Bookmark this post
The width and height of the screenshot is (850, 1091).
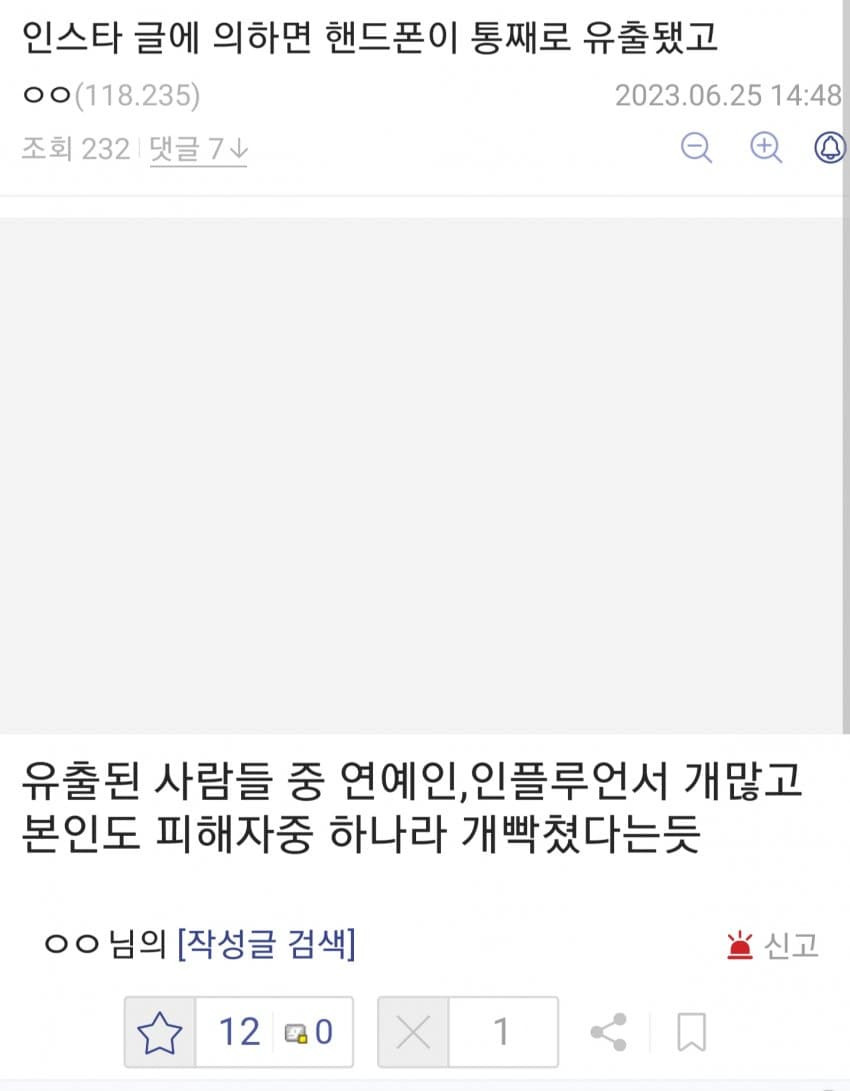[x=691, y=1032]
